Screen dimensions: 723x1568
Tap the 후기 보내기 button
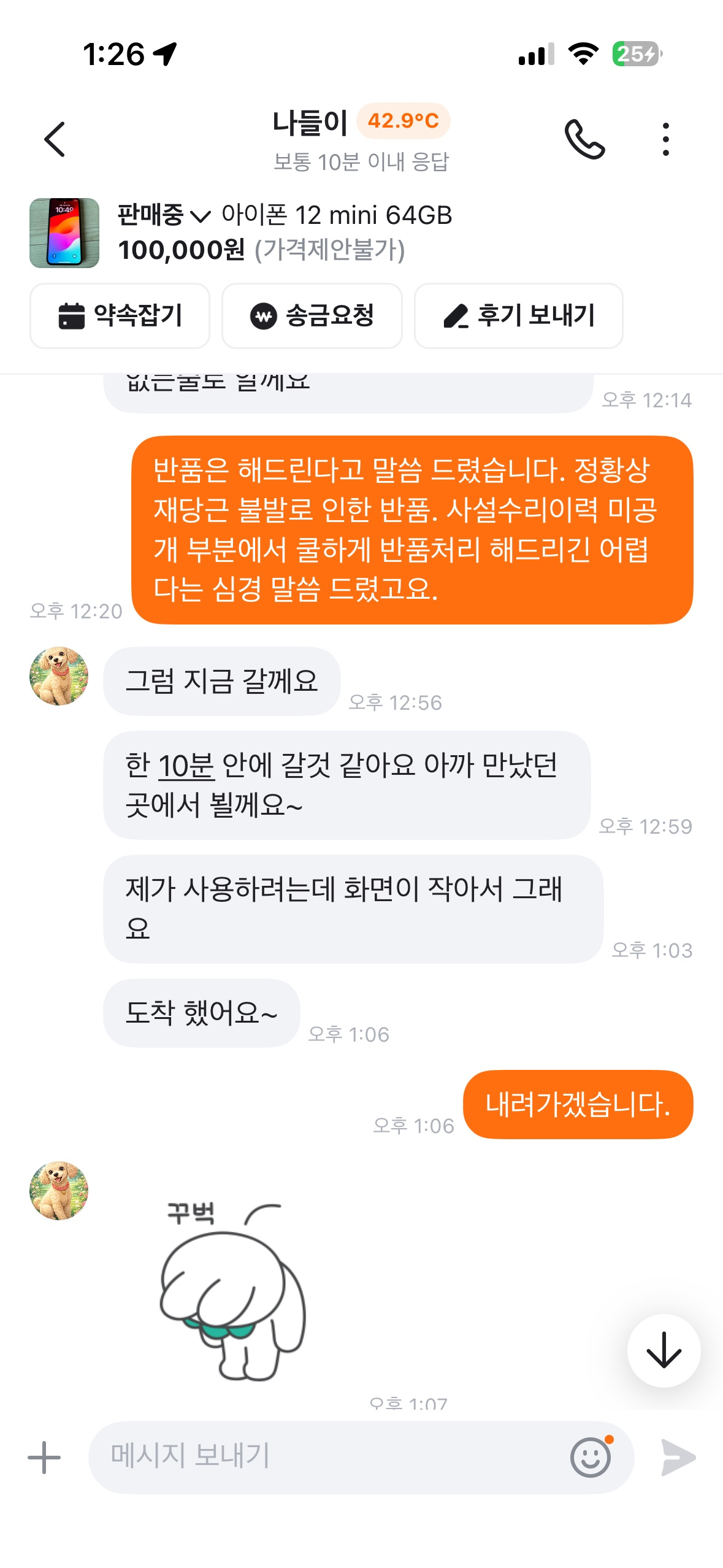coord(519,316)
